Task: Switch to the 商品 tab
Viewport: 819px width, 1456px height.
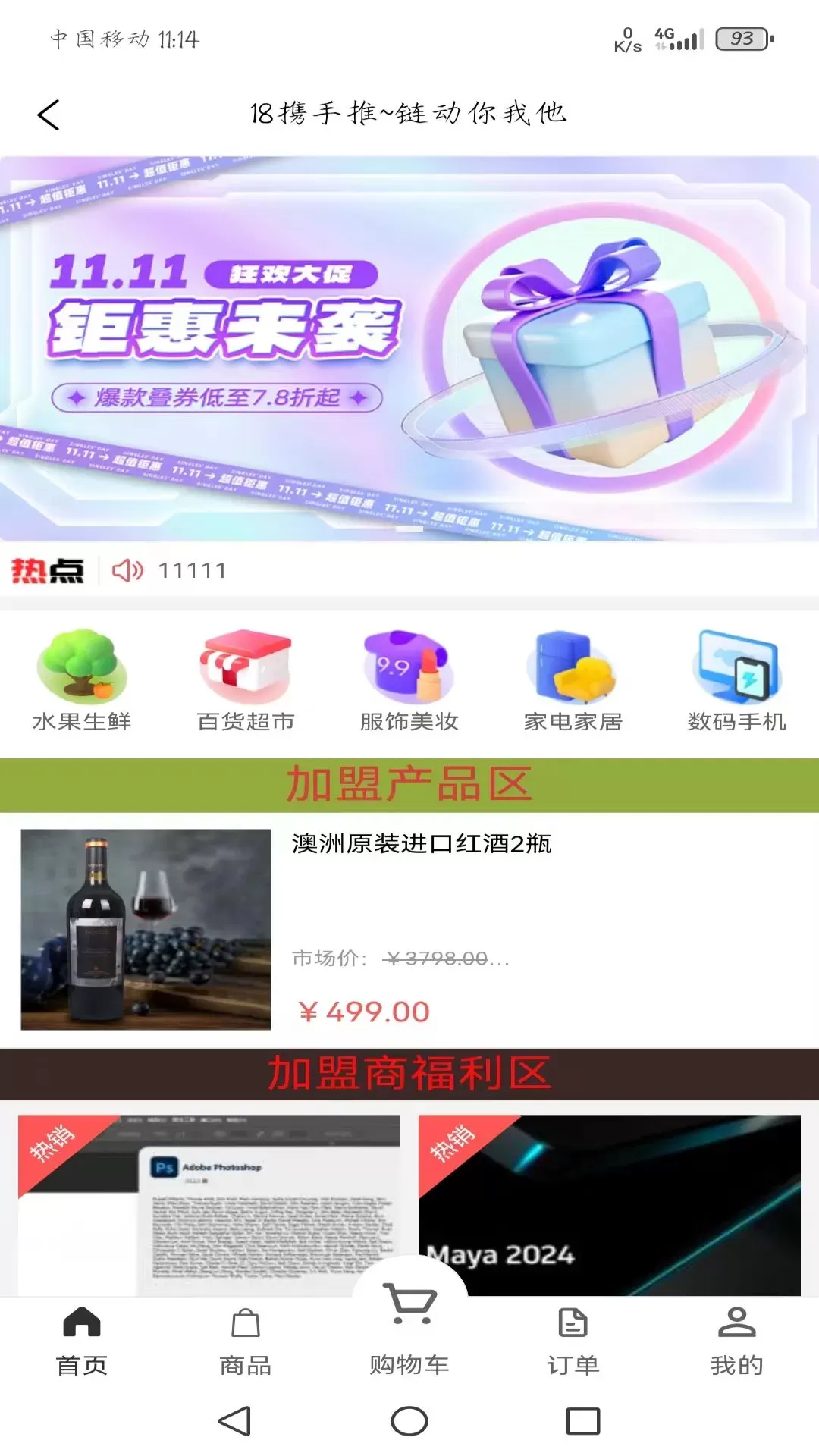Action: (245, 1341)
